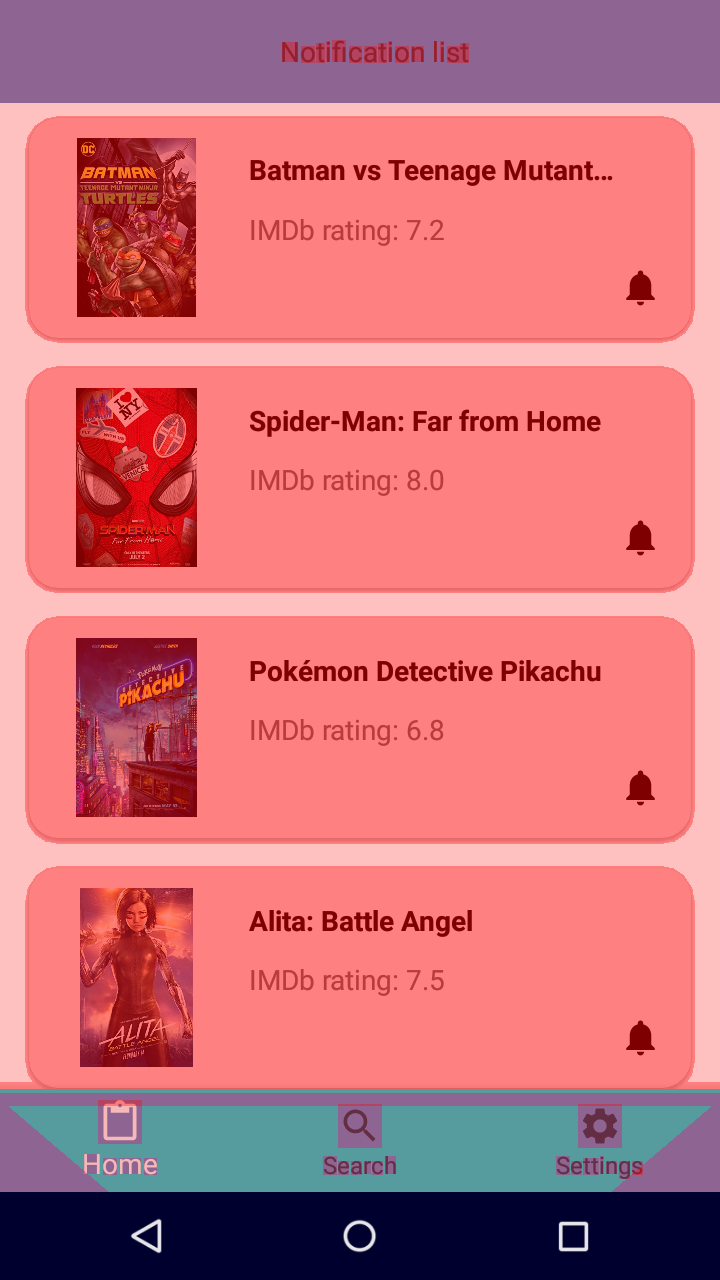Open the Search magnifier icon

click(x=359, y=1123)
